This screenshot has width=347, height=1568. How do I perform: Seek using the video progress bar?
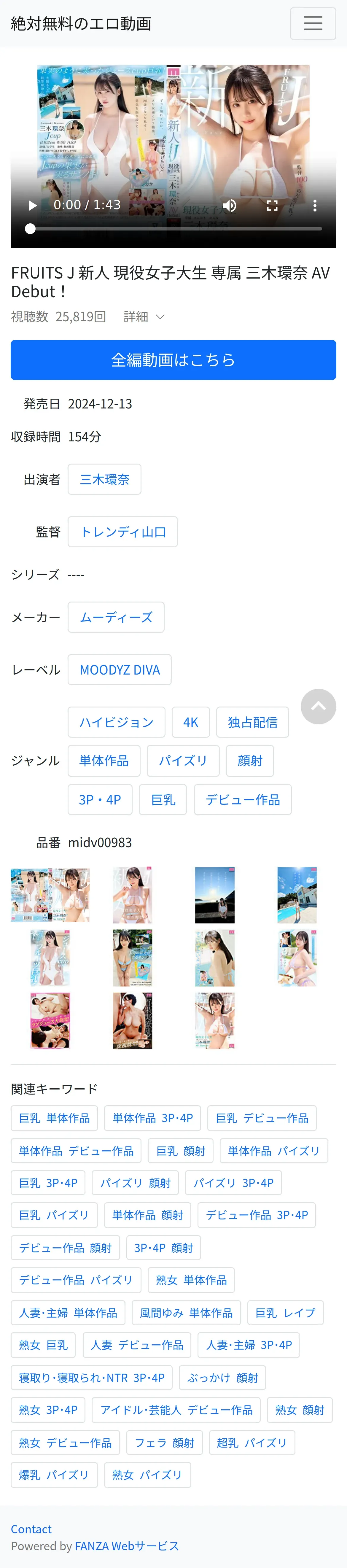click(x=173, y=229)
